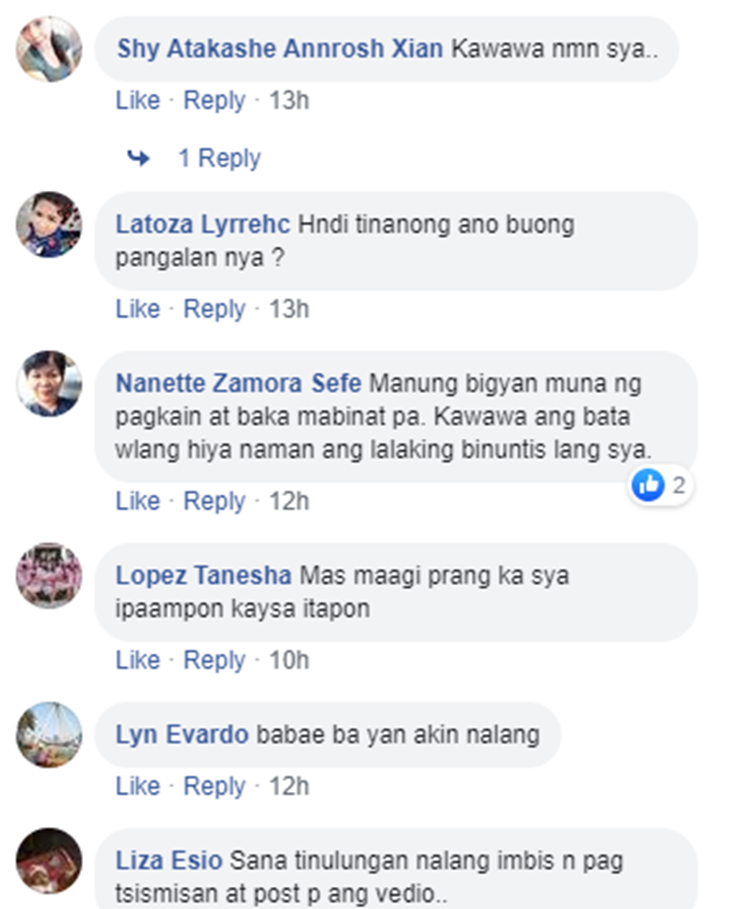Reply to Lopez Tanesha's comment
Screen dimensions: 750x909
(214, 660)
